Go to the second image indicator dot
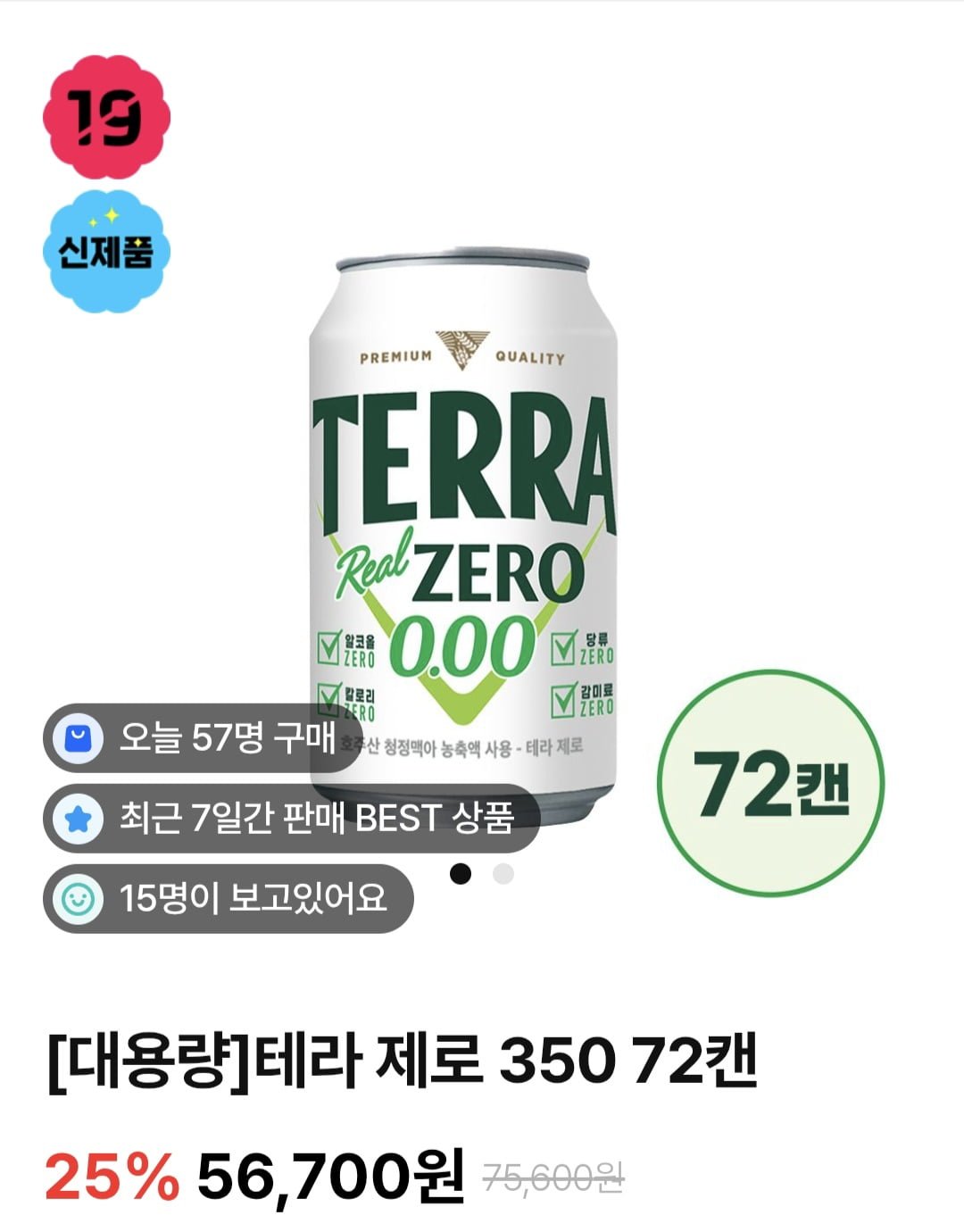Screen dimensions: 964x1232 click(x=503, y=874)
